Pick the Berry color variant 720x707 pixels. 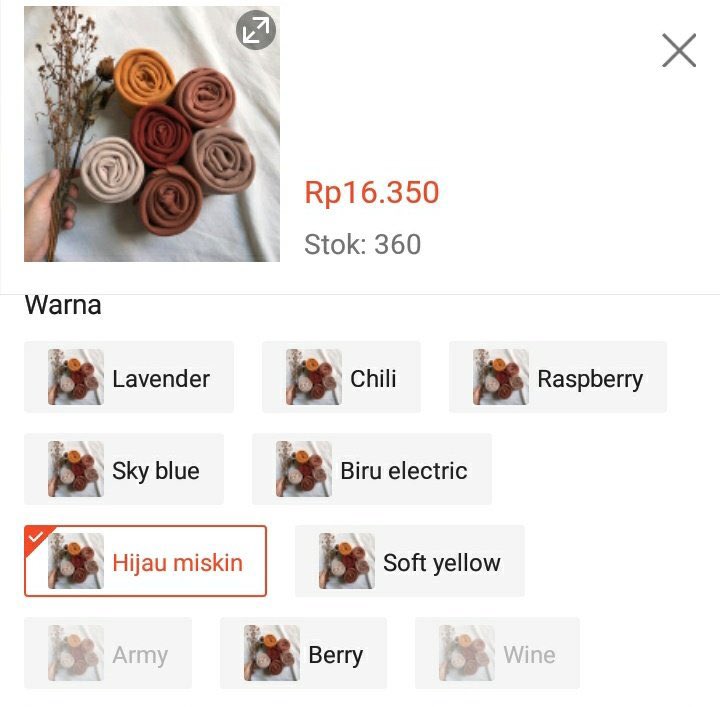(303, 653)
